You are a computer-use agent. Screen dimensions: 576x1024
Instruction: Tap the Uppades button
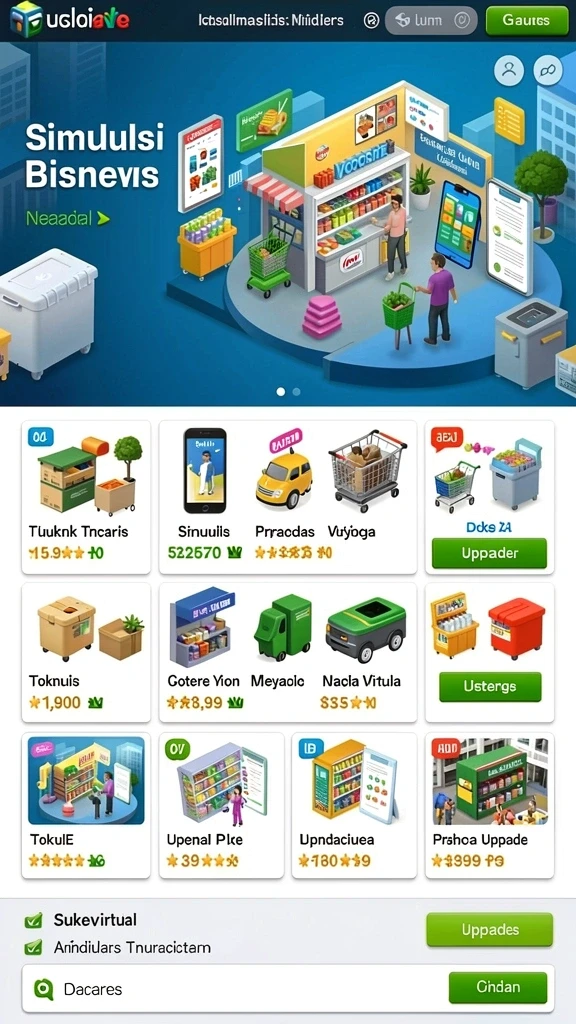pos(490,930)
